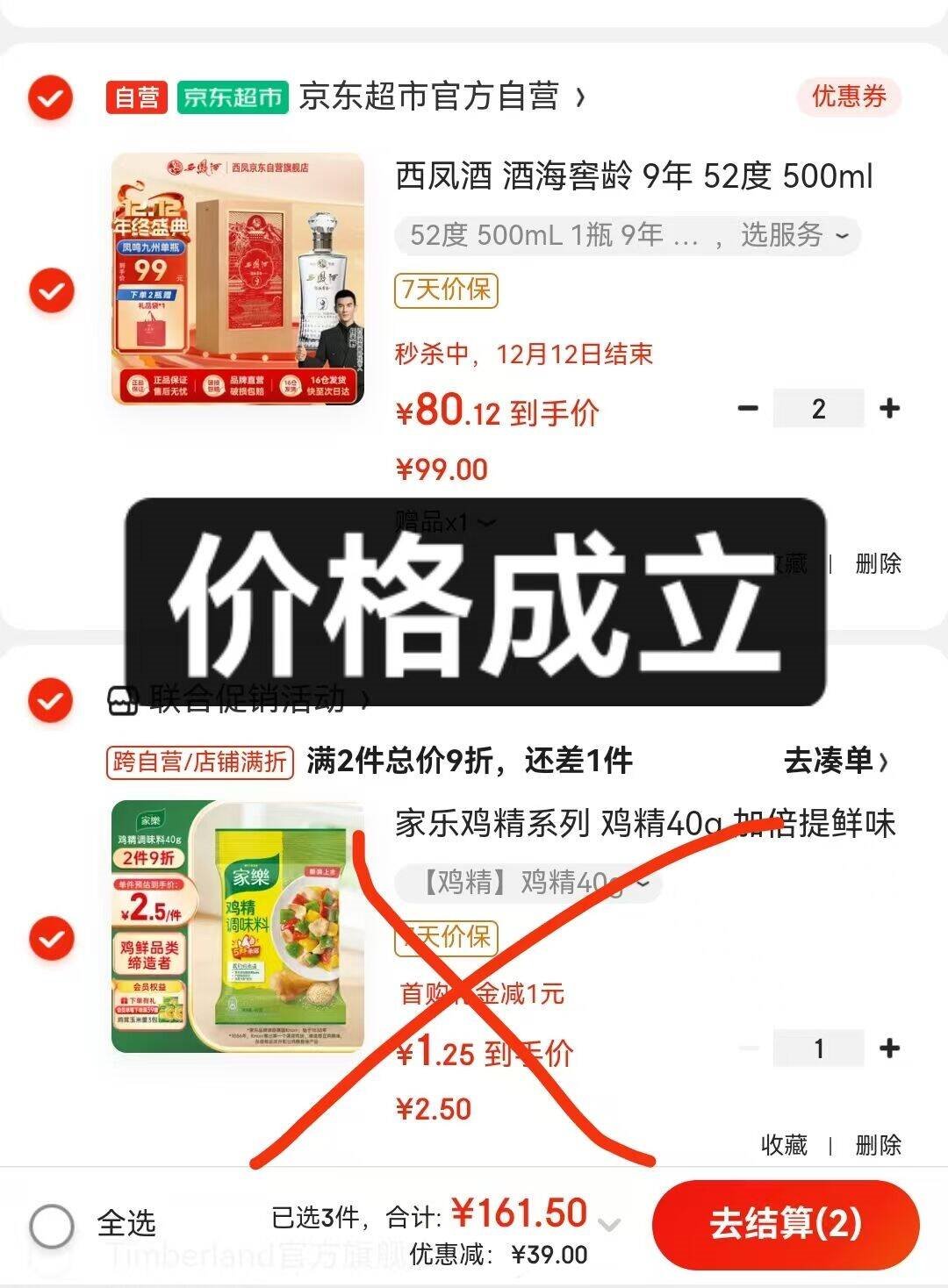Expand the total ¥161.50 price details
The image size is (948, 1288).
[609, 1223]
